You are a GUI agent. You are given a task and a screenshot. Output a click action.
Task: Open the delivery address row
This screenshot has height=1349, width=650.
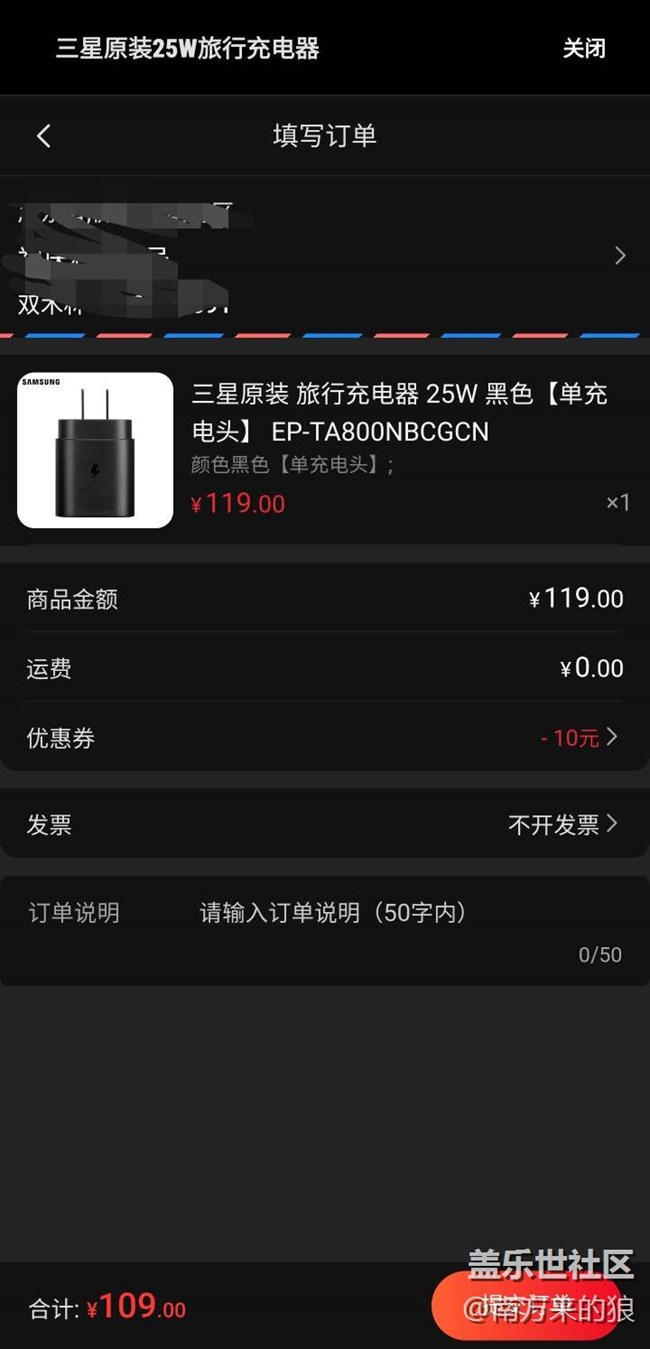coord(324,256)
